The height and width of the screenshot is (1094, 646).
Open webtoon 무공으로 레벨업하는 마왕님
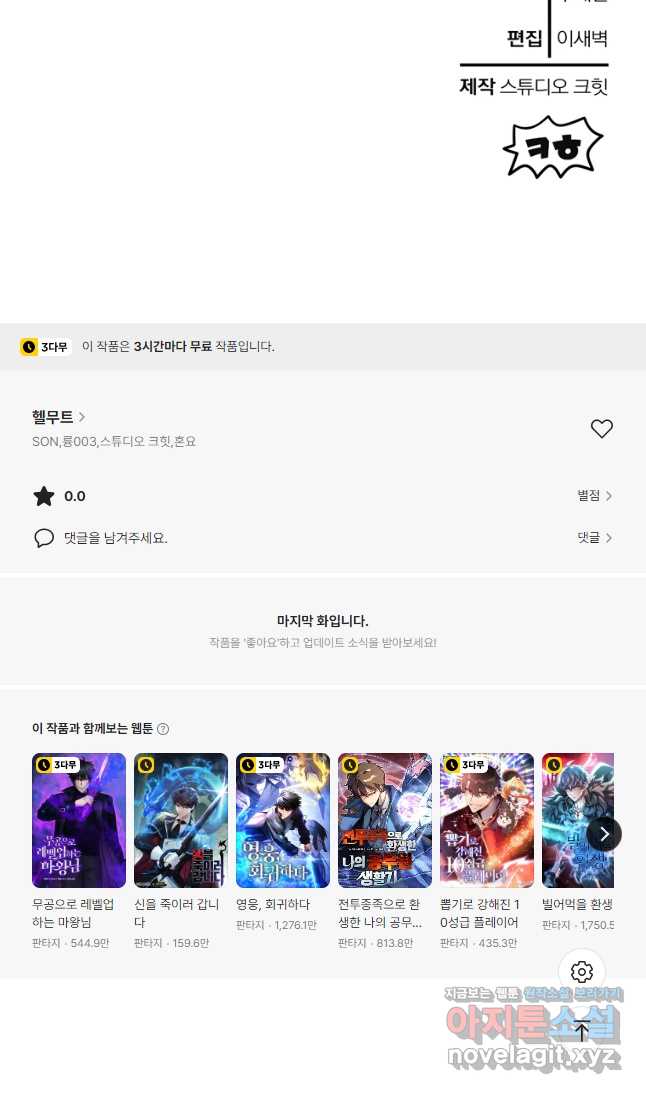pyautogui.click(x=79, y=821)
